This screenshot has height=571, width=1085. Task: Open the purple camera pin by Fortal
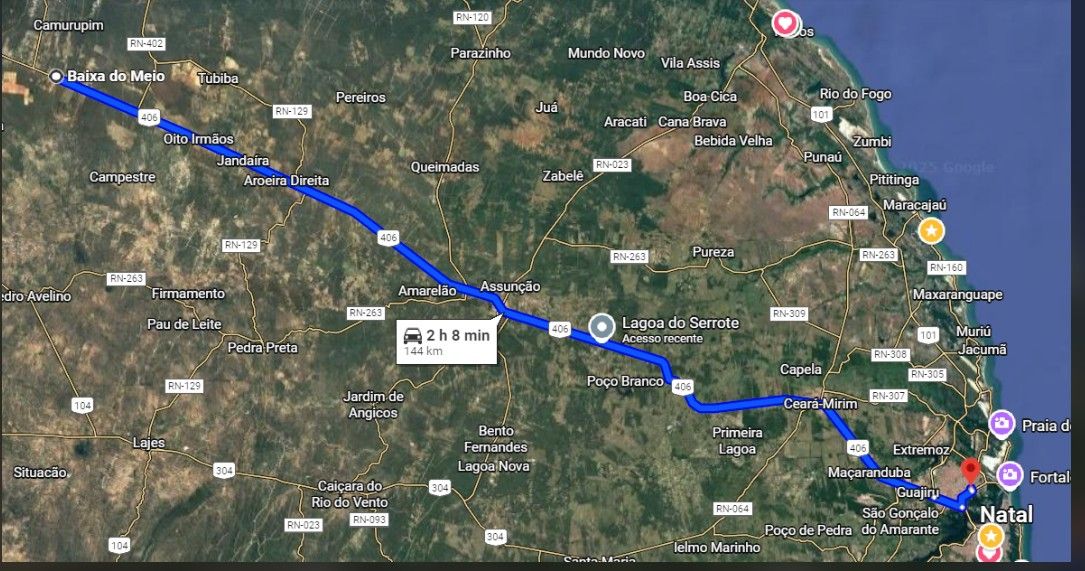click(1010, 474)
